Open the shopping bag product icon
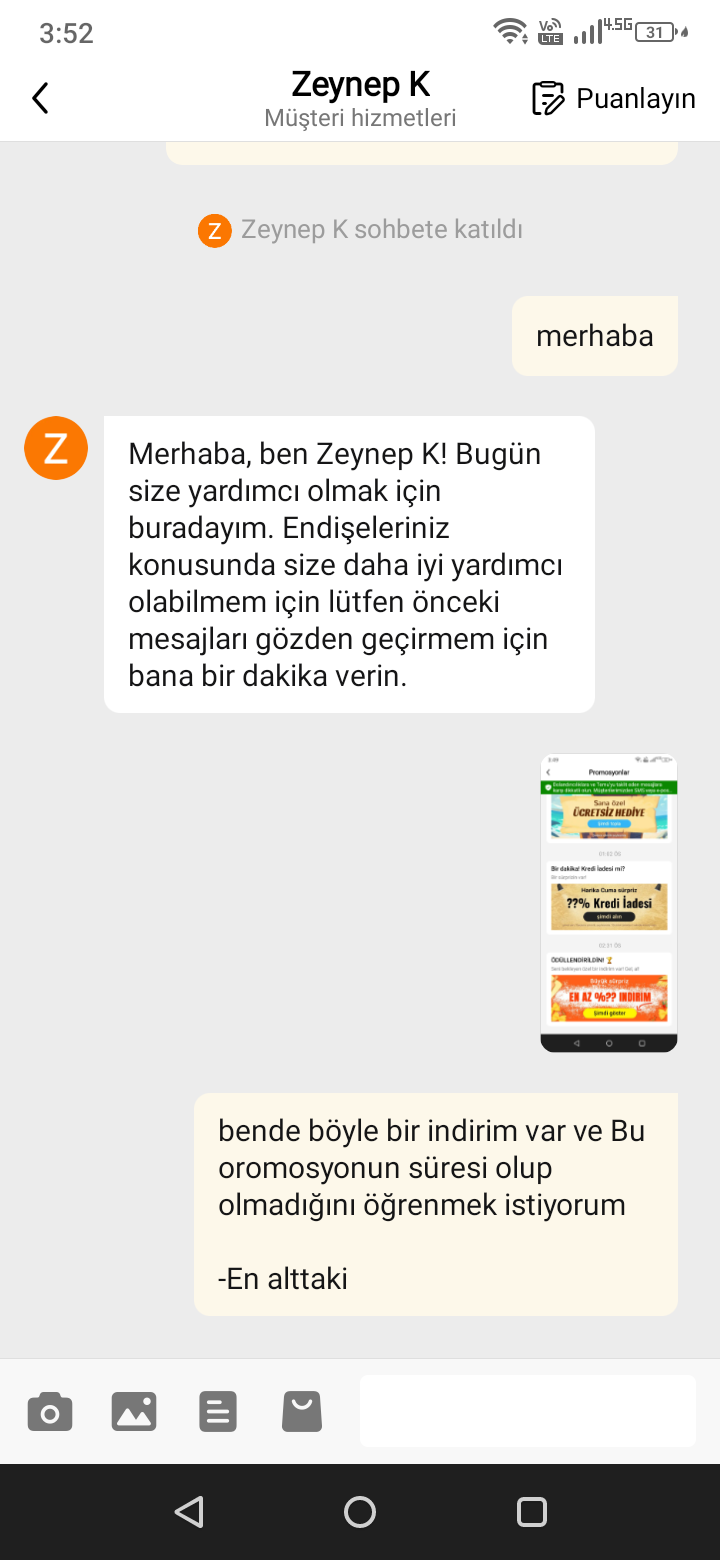 pyautogui.click(x=302, y=1411)
